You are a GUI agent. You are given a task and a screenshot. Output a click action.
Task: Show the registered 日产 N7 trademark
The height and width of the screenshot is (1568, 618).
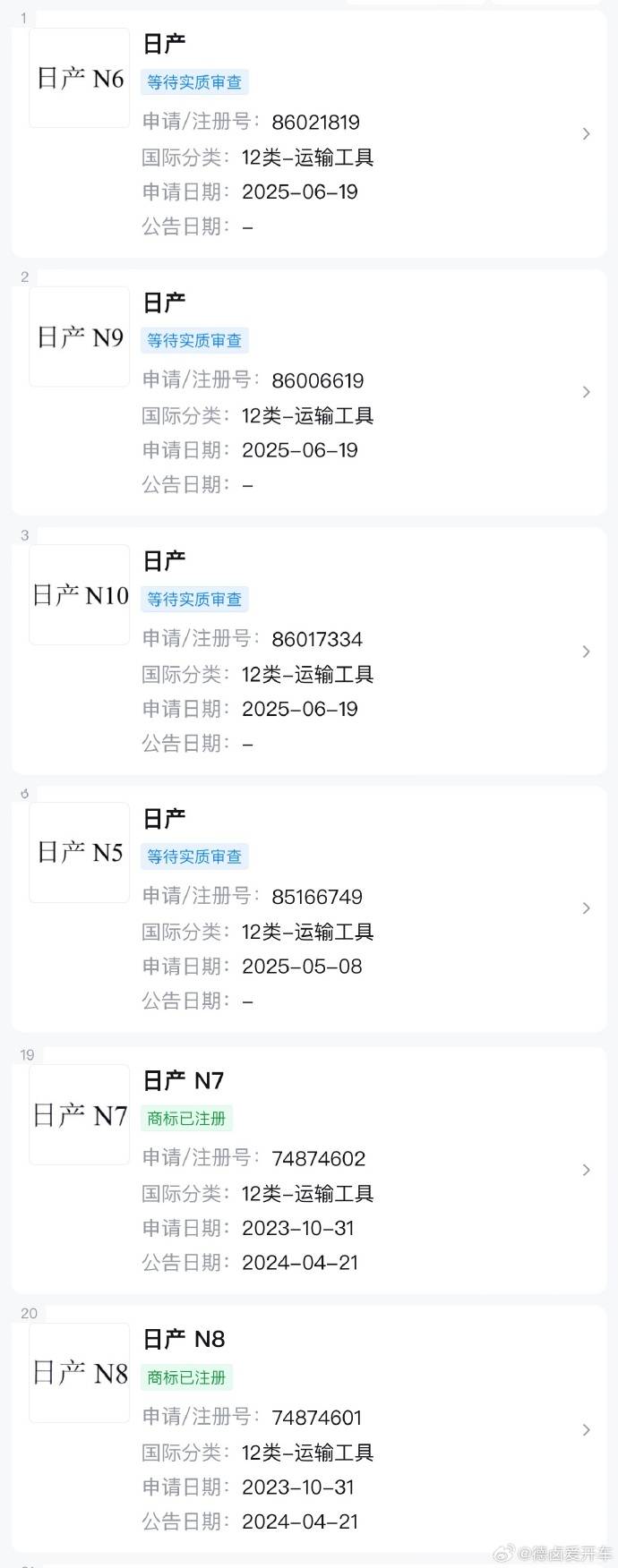point(309,1170)
